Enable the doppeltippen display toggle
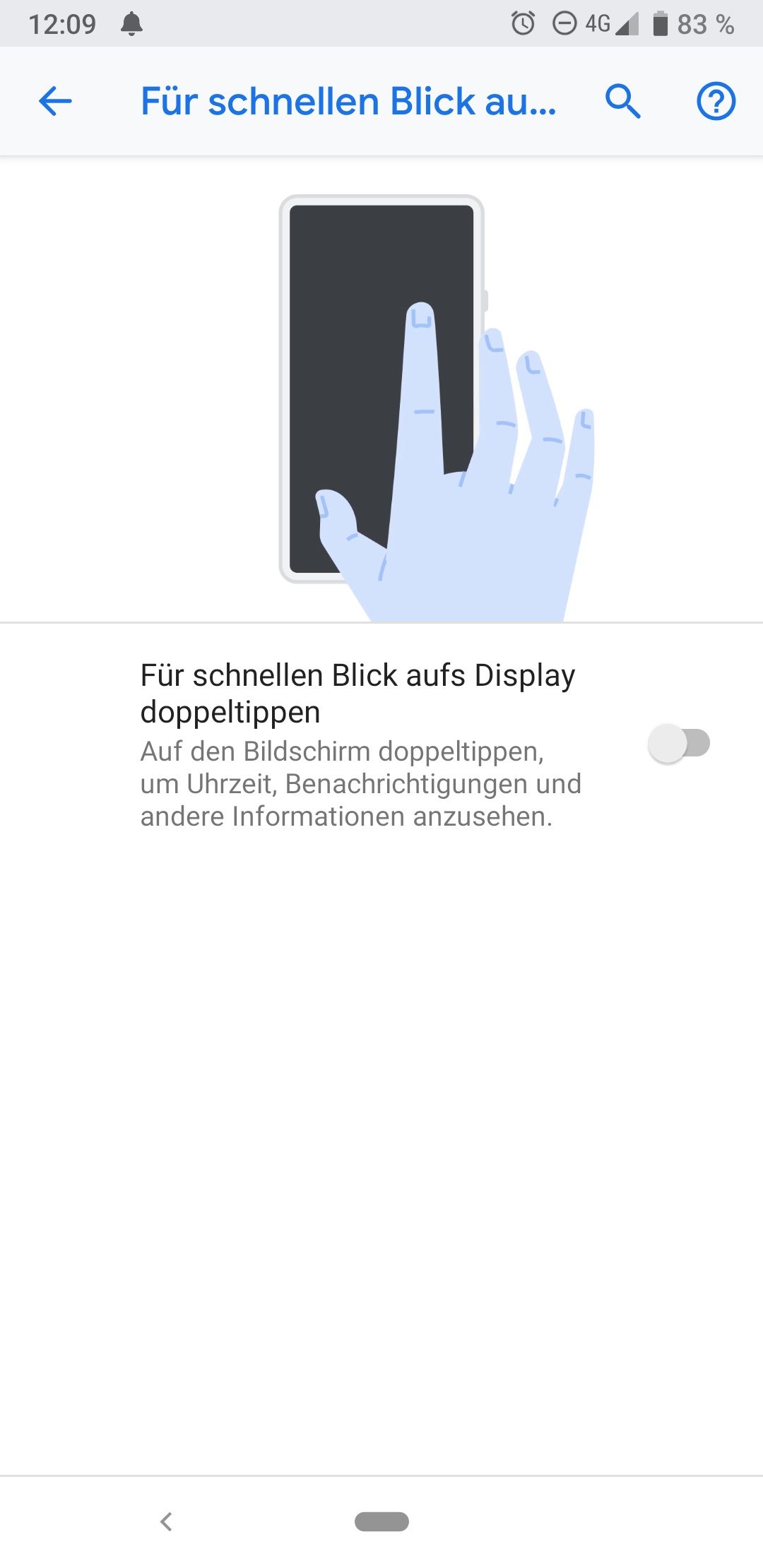 click(x=679, y=744)
